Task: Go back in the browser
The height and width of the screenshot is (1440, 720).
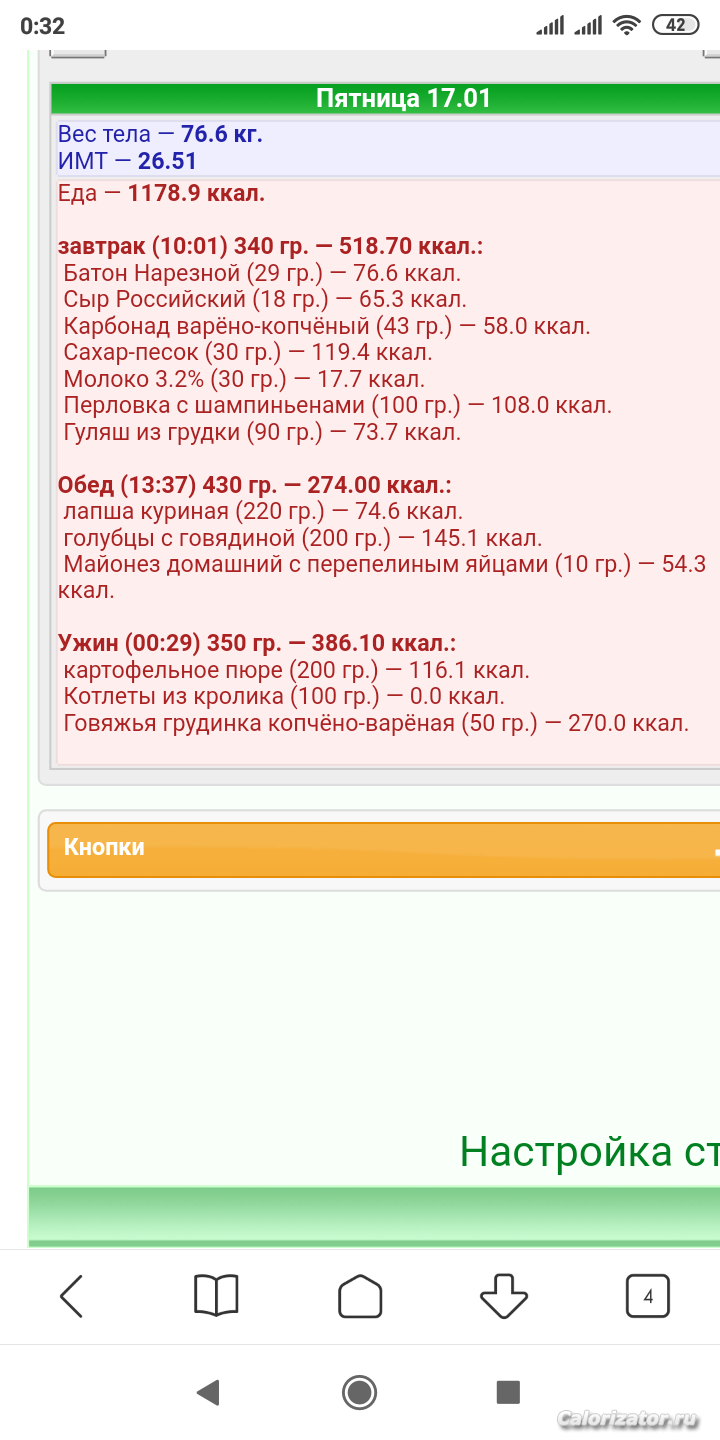Action: coord(72,1296)
